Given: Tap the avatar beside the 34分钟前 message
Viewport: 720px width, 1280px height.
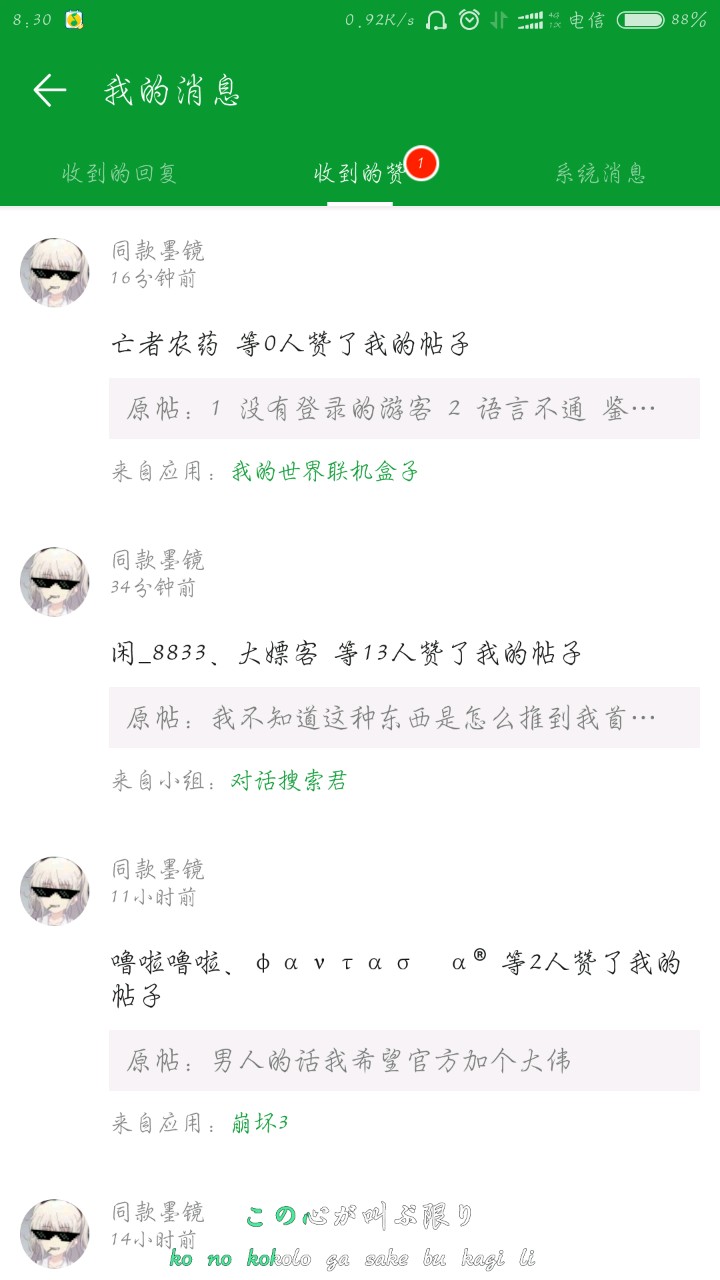Looking at the screenshot, I should 54,581.
